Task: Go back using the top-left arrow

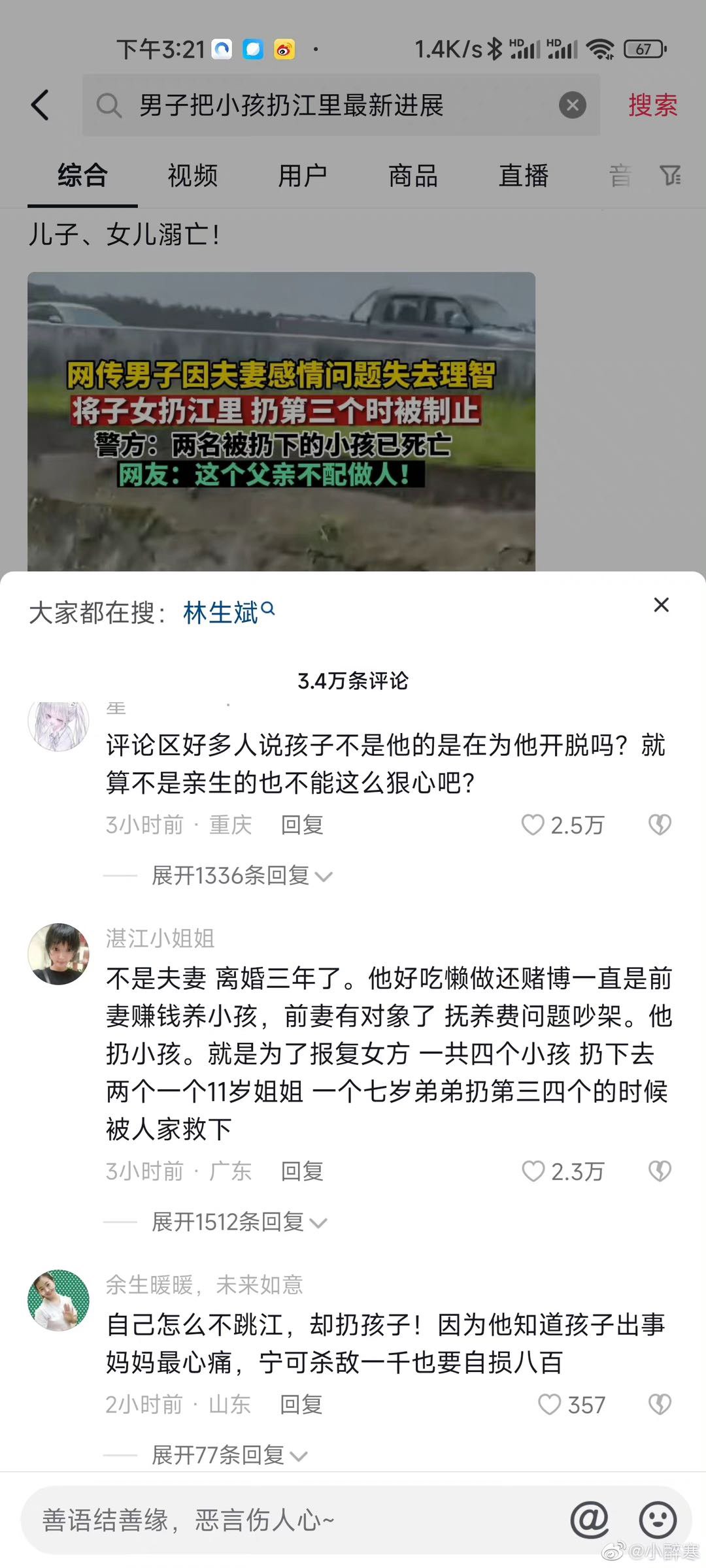Action: [x=41, y=105]
